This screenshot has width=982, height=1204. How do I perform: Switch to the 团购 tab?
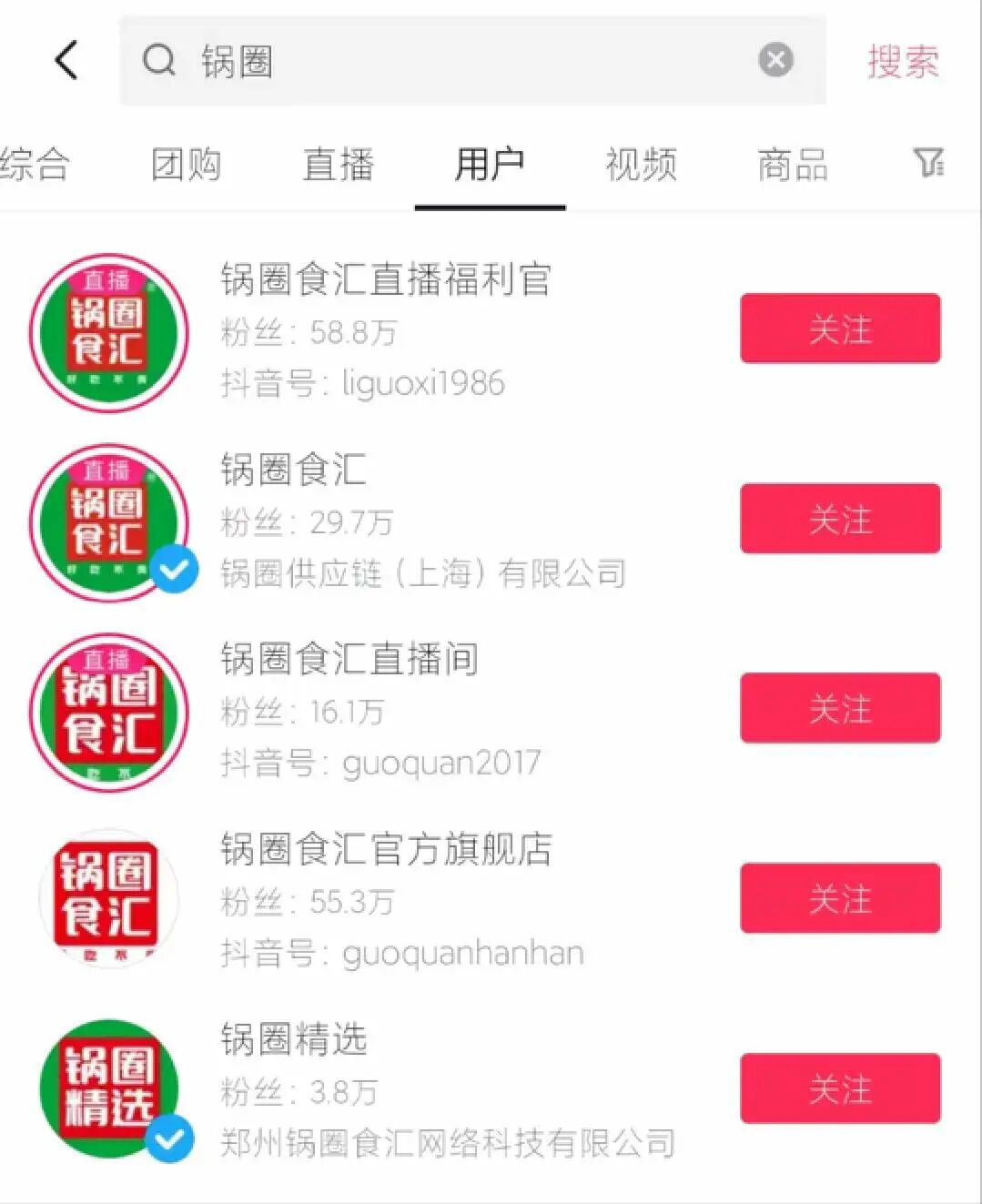pyautogui.click(x=187, y=165)
